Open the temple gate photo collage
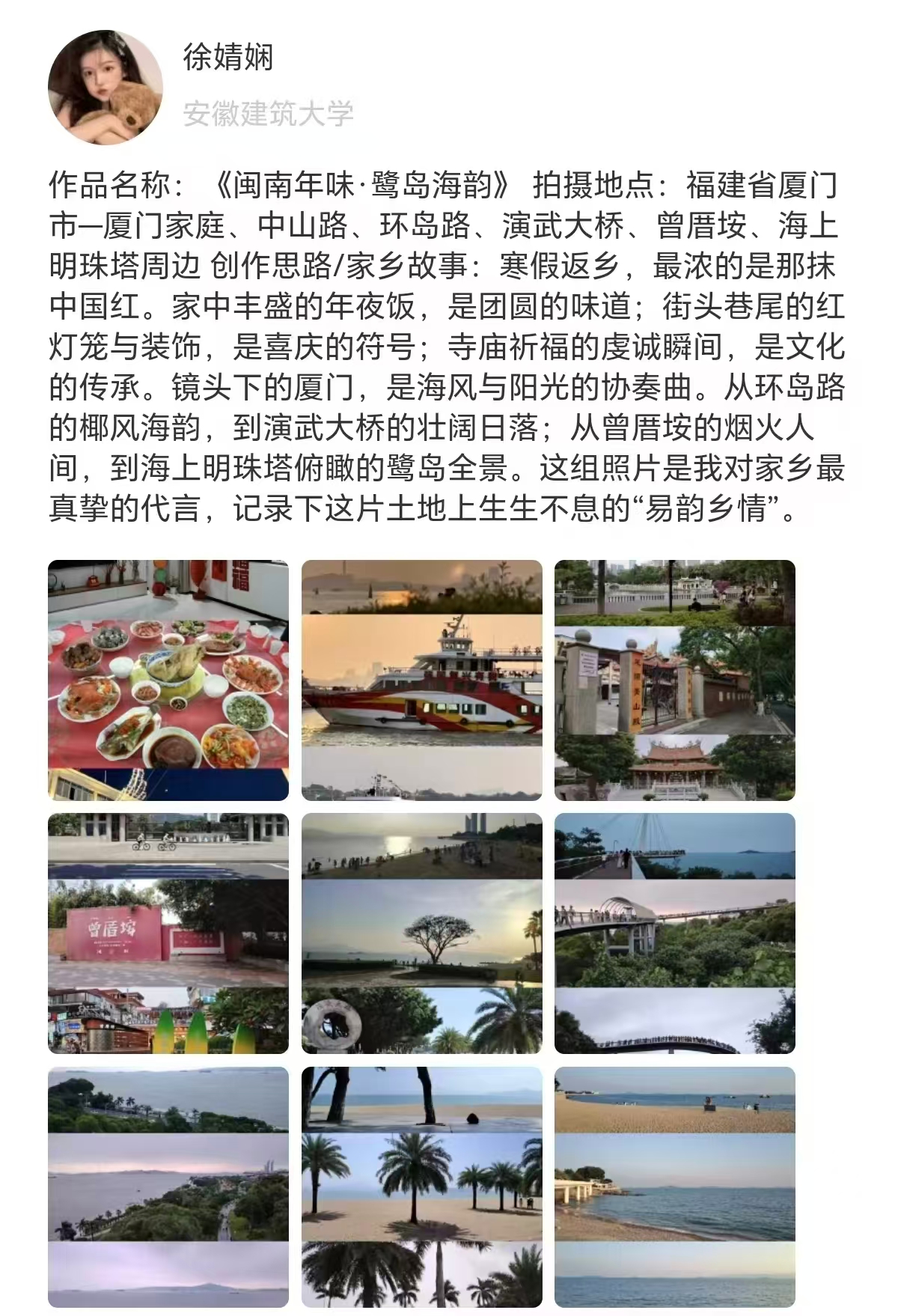Image resolution: width=898 pixels, height=1316 pixels. coord(674,680)
